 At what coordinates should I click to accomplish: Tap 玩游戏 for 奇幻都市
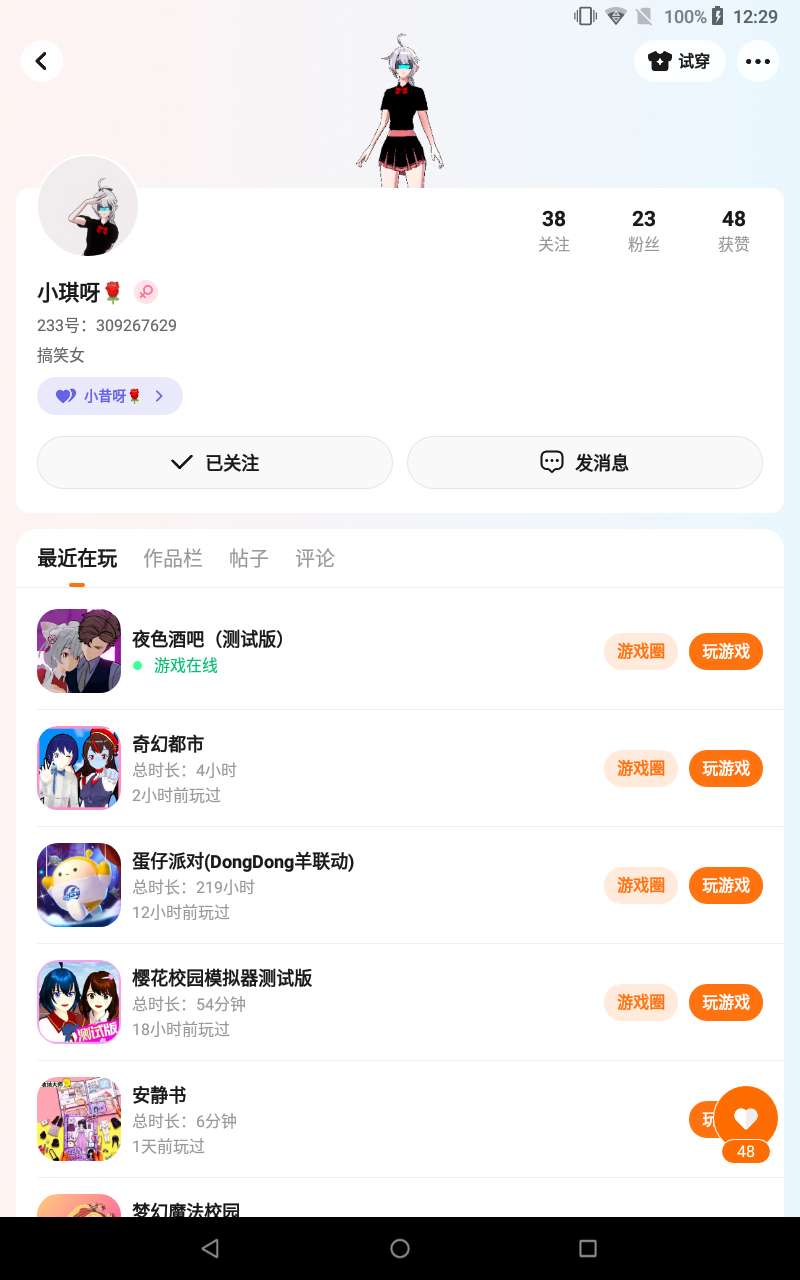(x=726, y=768)
